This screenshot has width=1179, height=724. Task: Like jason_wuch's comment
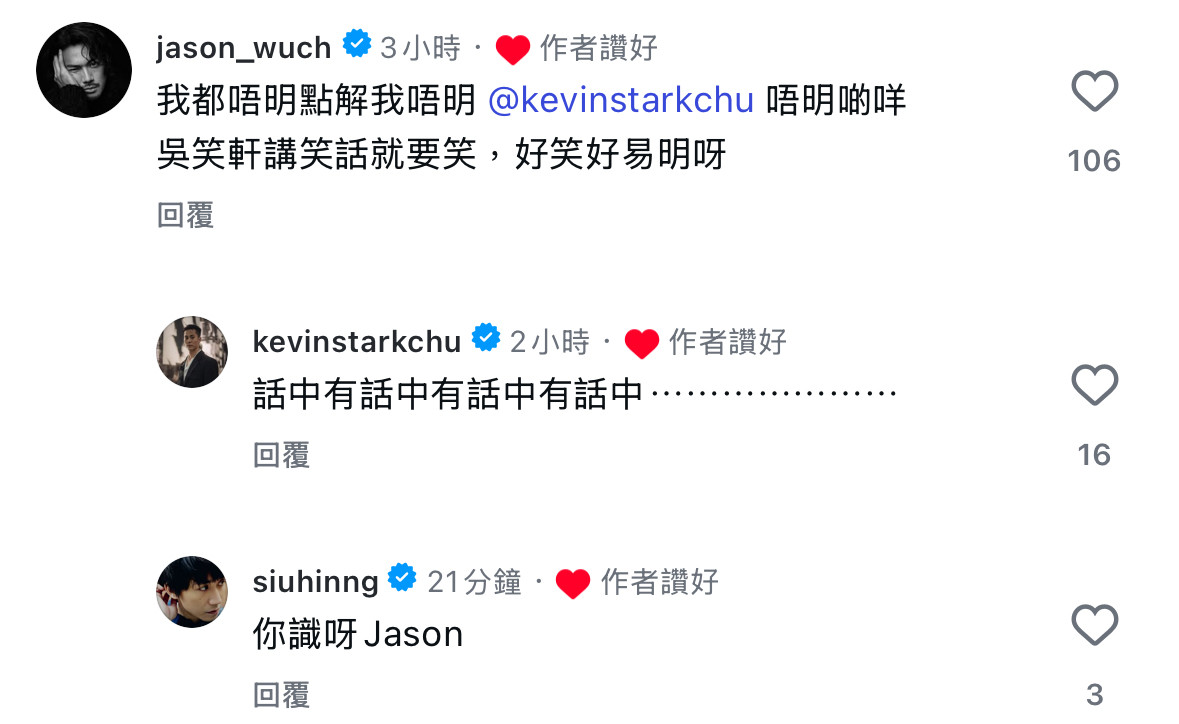tap(1094, 93)
